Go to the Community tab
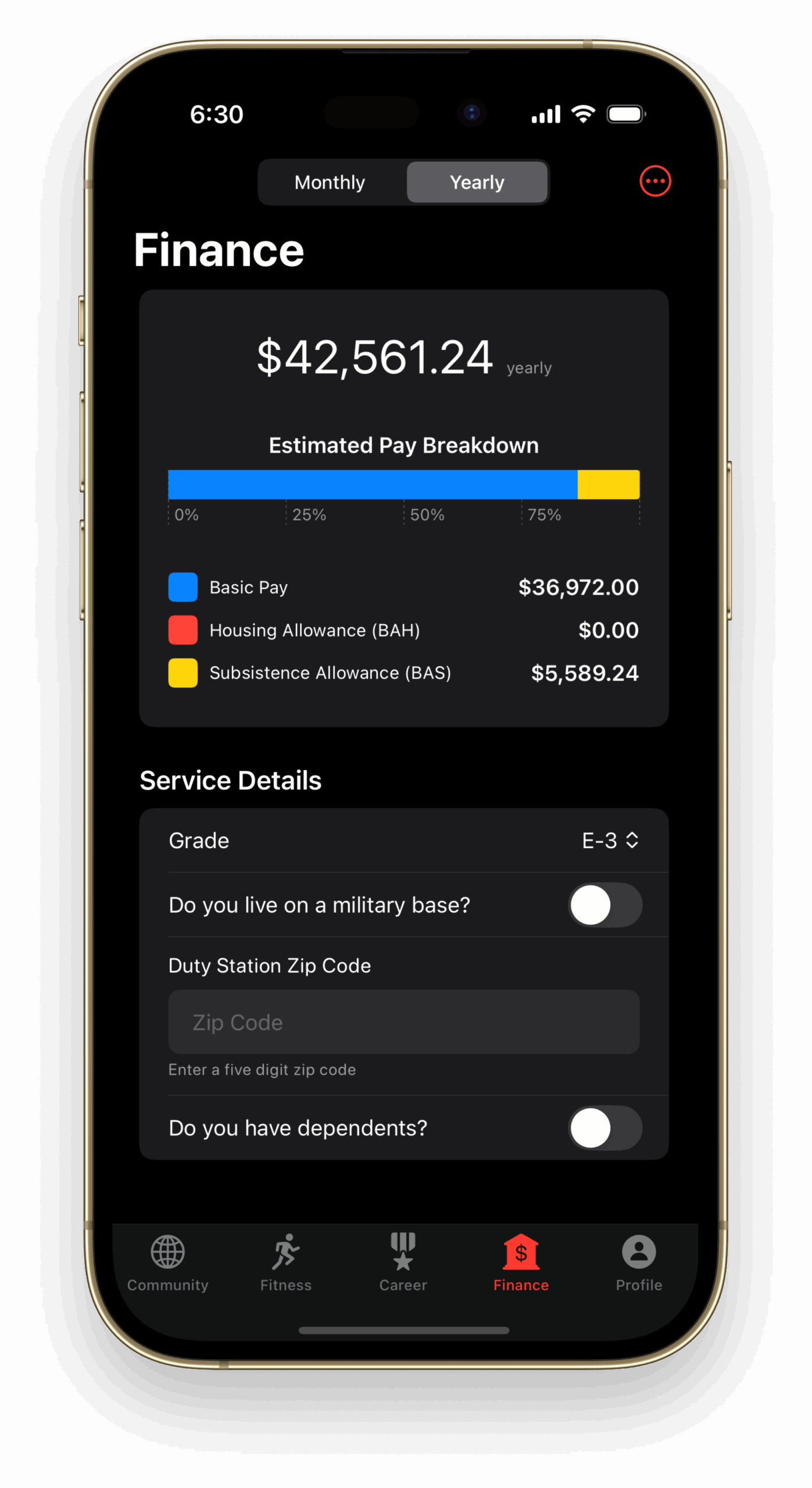This screenshot has width=812, height=1488. coord(168,1262)
